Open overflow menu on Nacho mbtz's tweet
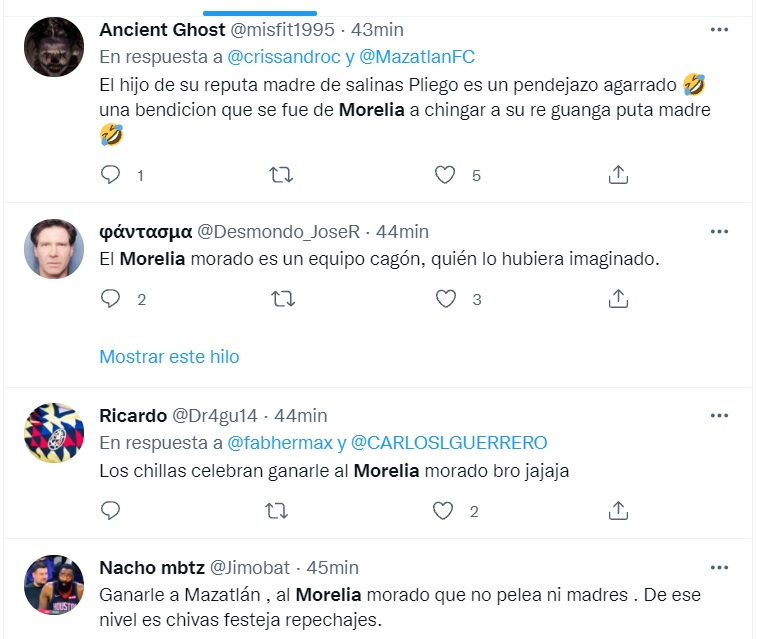This screenshot has width=757, height=639. pyautogui.click(x=719, y=567)
